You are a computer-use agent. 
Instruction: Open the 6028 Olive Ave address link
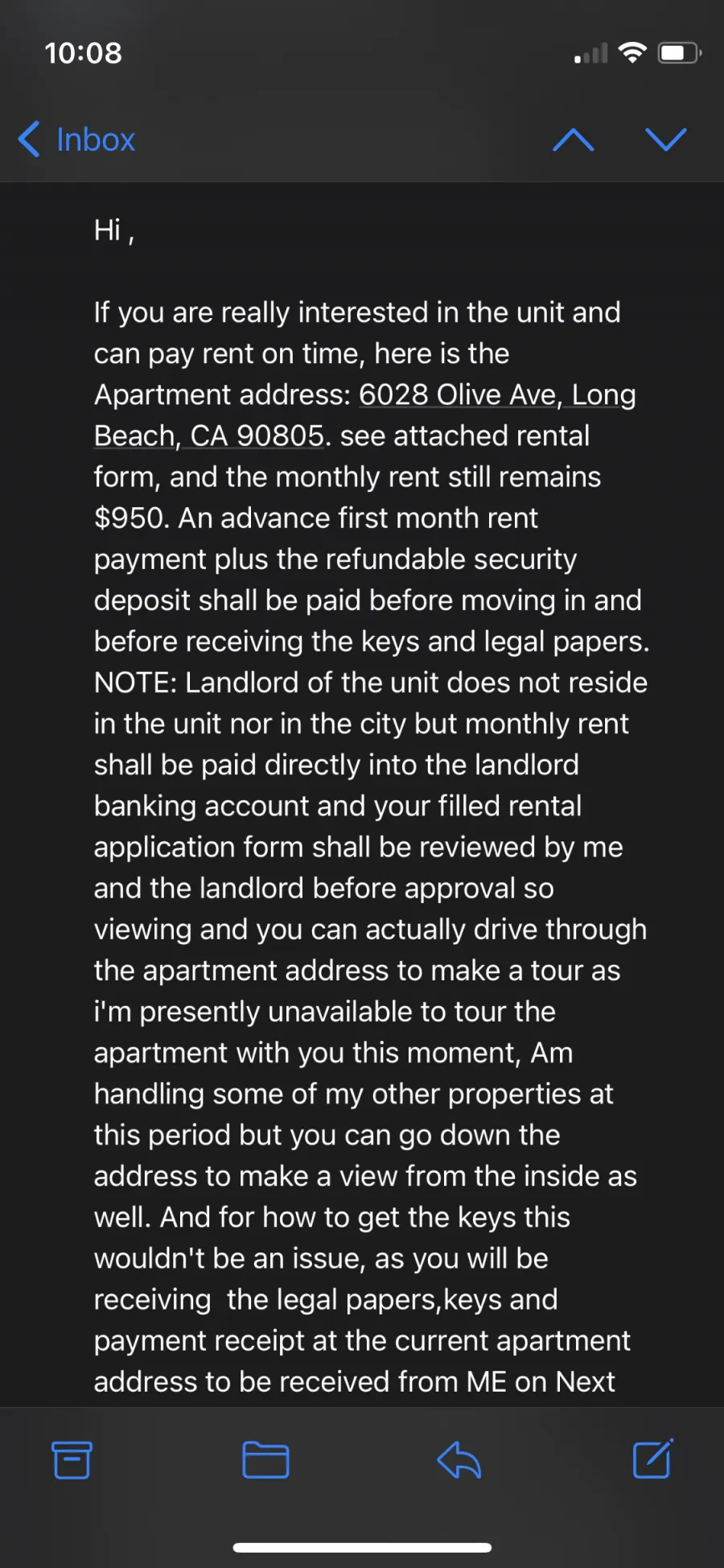[x=365, y=415]
